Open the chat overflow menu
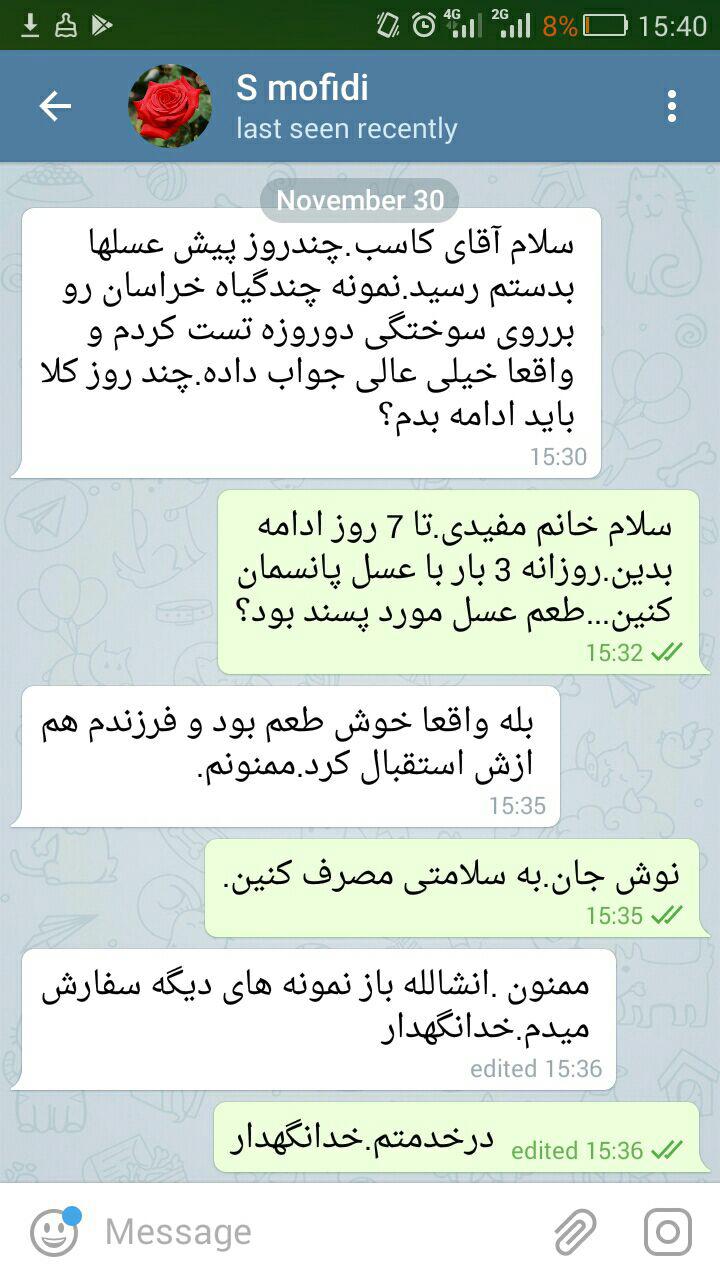720x1280 pixels. coord(672,106)
